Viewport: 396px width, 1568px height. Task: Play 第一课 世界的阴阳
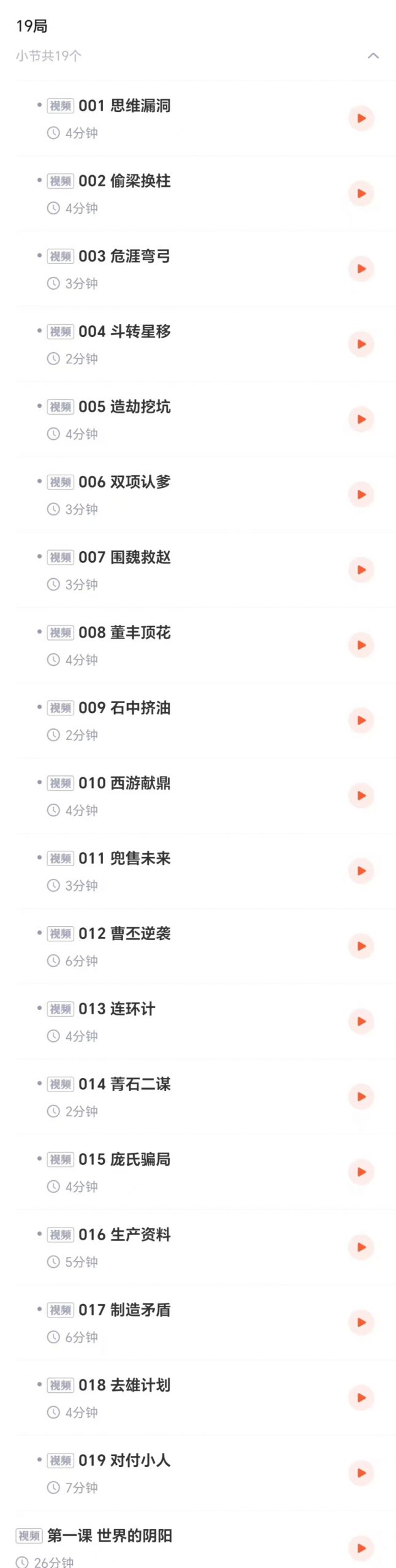(x=361, y=1548)
